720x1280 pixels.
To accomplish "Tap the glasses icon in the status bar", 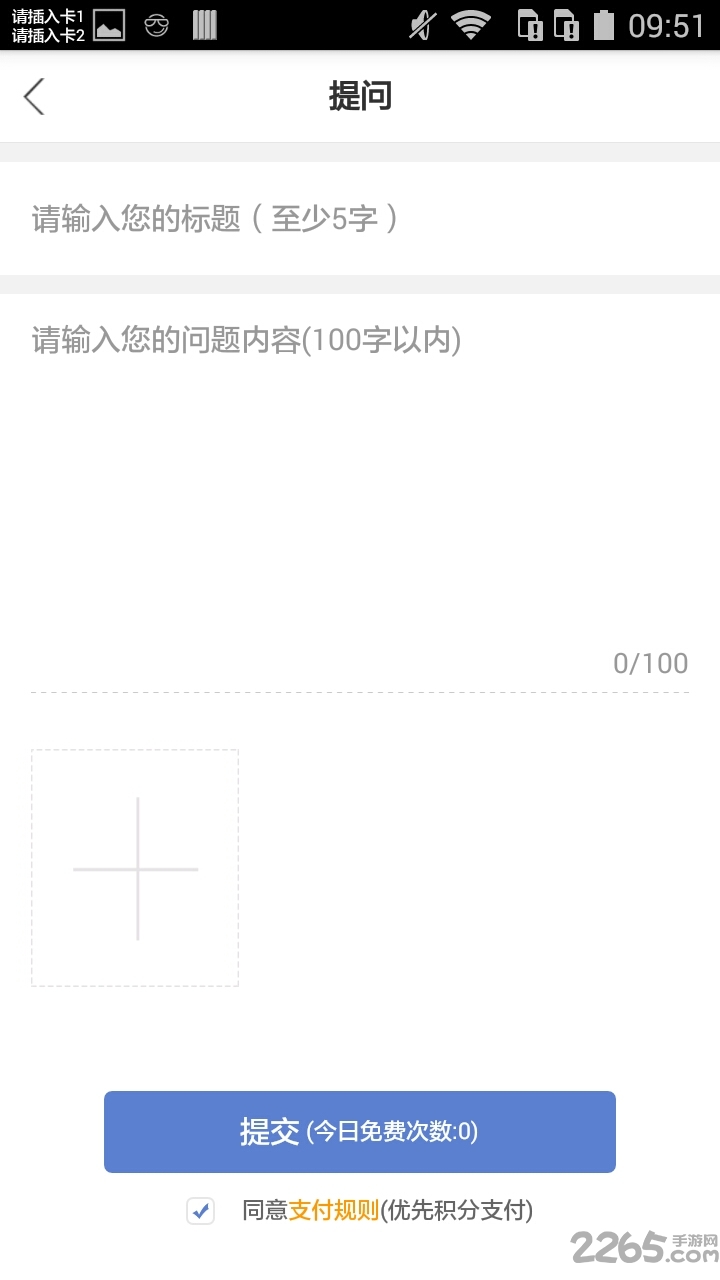I will coord(156,24).
